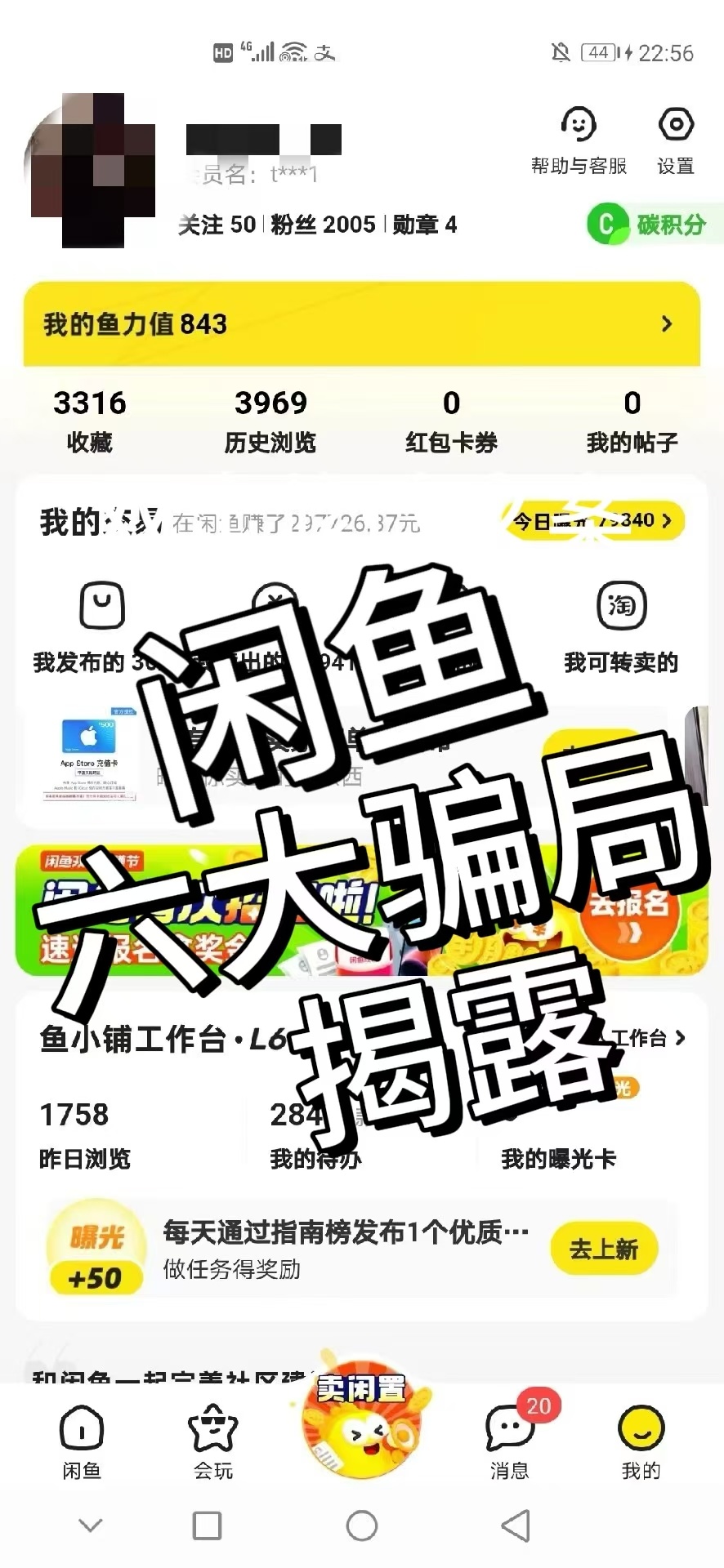Image resolution: width=724 pixels, height=1568 pixels.
Task: Switch to the 会玩 tab
Action: click(x=212, y=1442)
